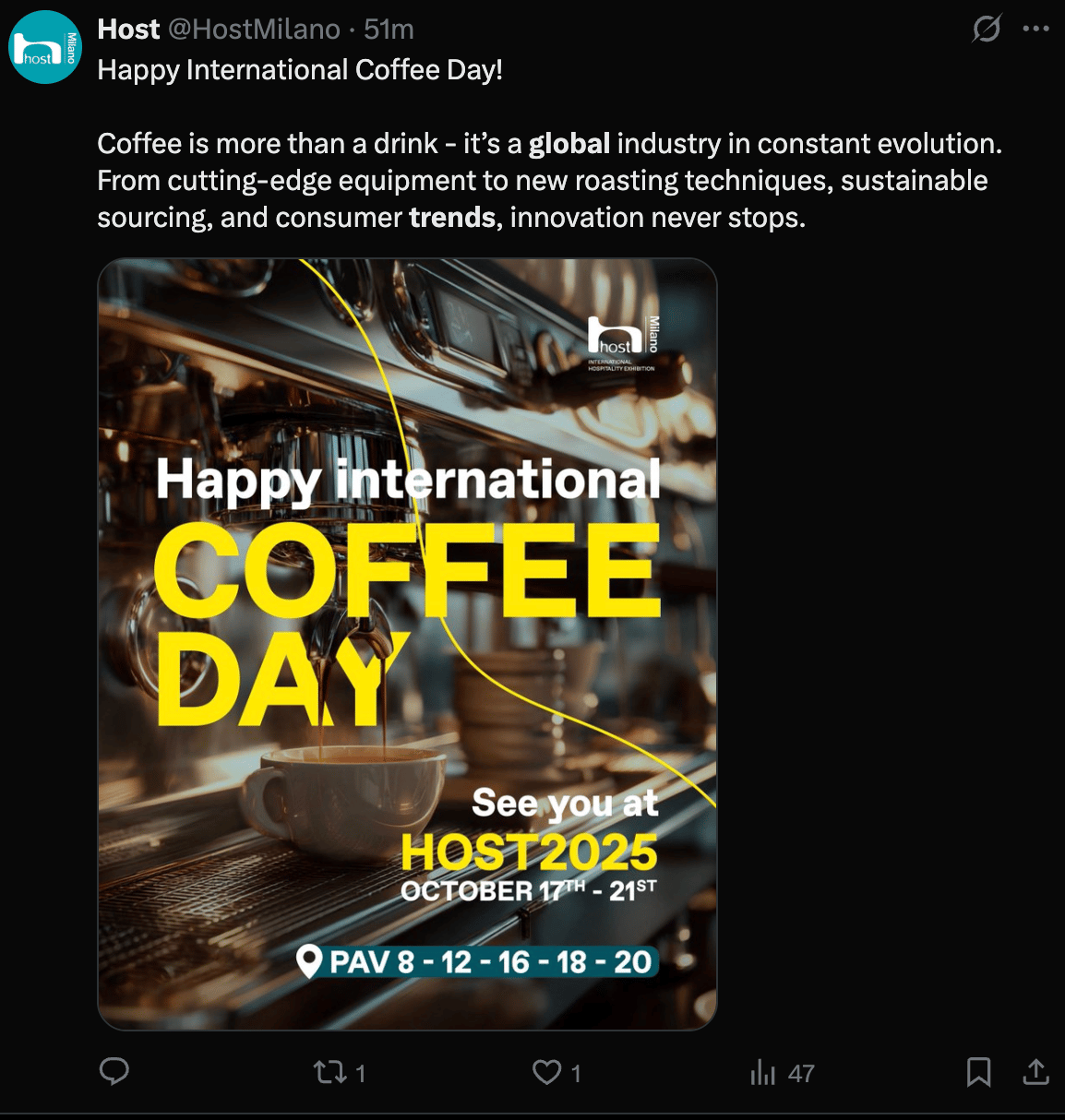Screen dimensions: 1065x1120
Task: Open the @HostMilano profile link
Action: 254,30
